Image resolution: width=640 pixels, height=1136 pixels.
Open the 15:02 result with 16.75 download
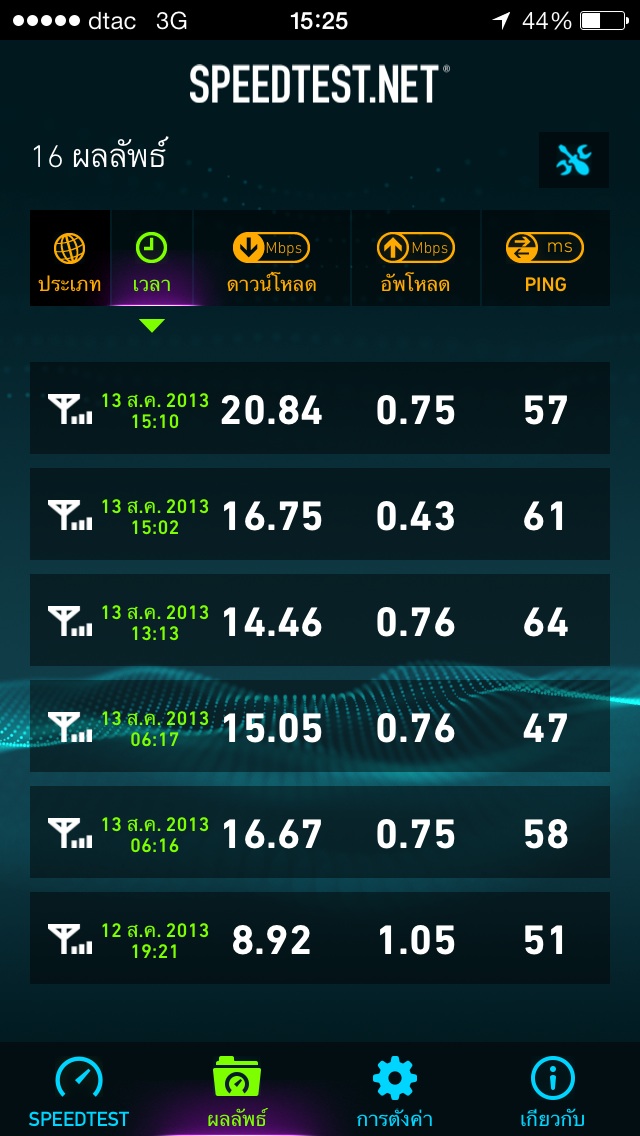[x=320, y=514]
